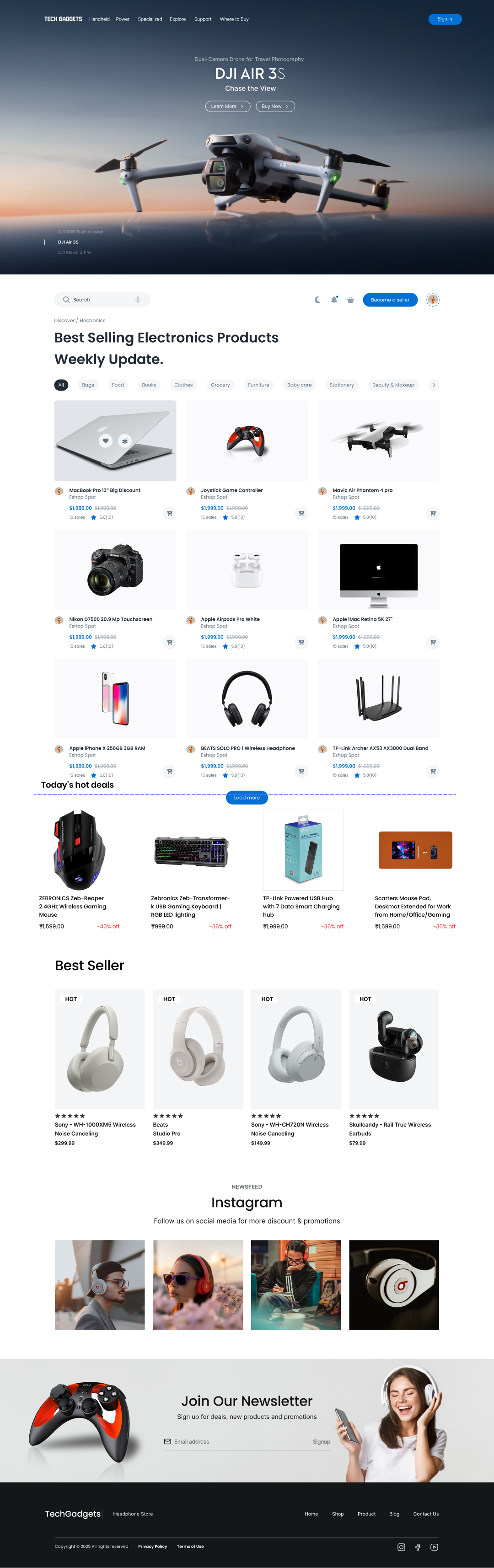Viewport: 494px width, 1568px height.
Task: Open Learn More for DJI Air 3S
Action: pyautogui.click(x=227, y=107)
